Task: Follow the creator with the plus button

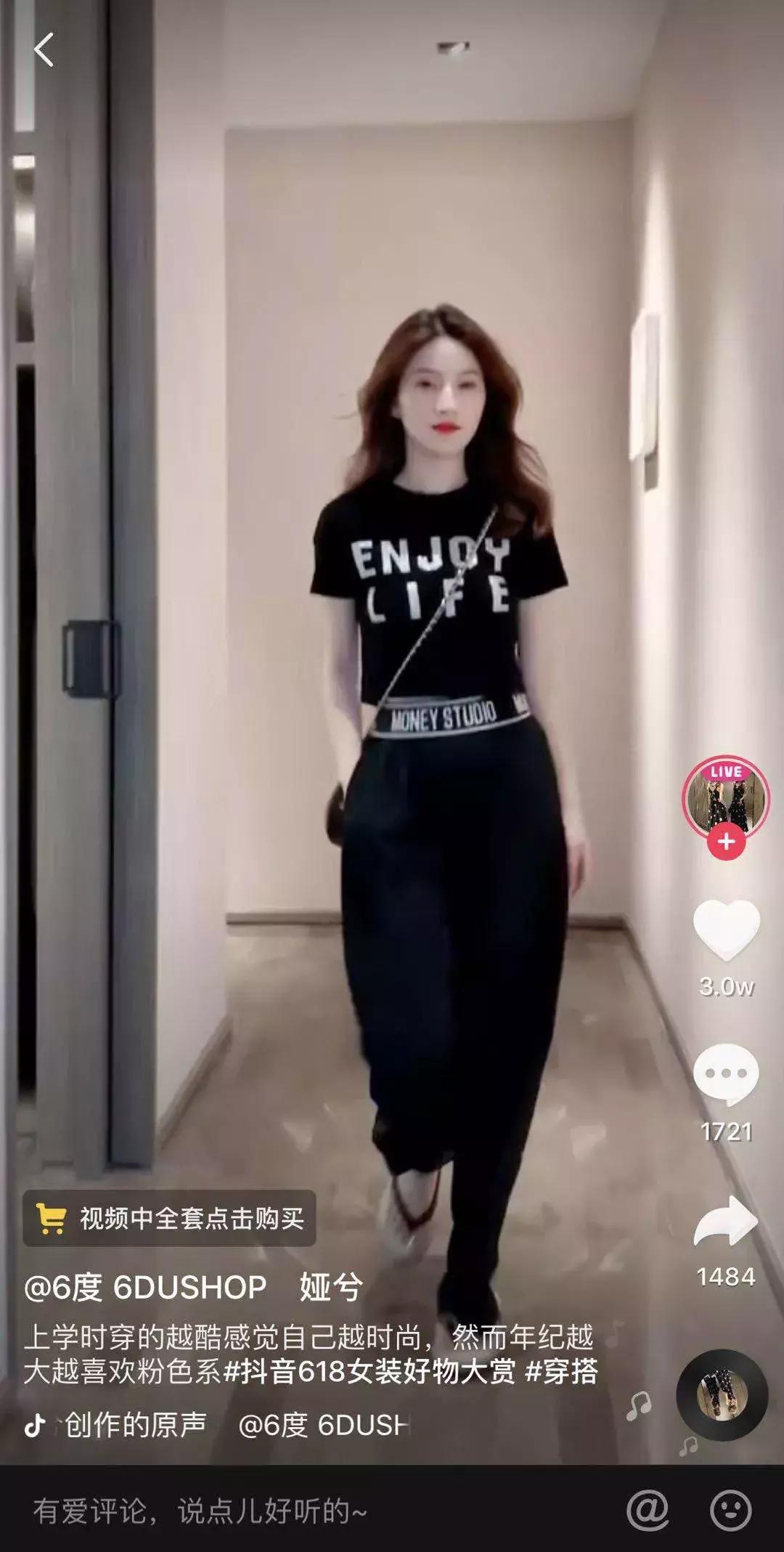Action: [726, 842]
